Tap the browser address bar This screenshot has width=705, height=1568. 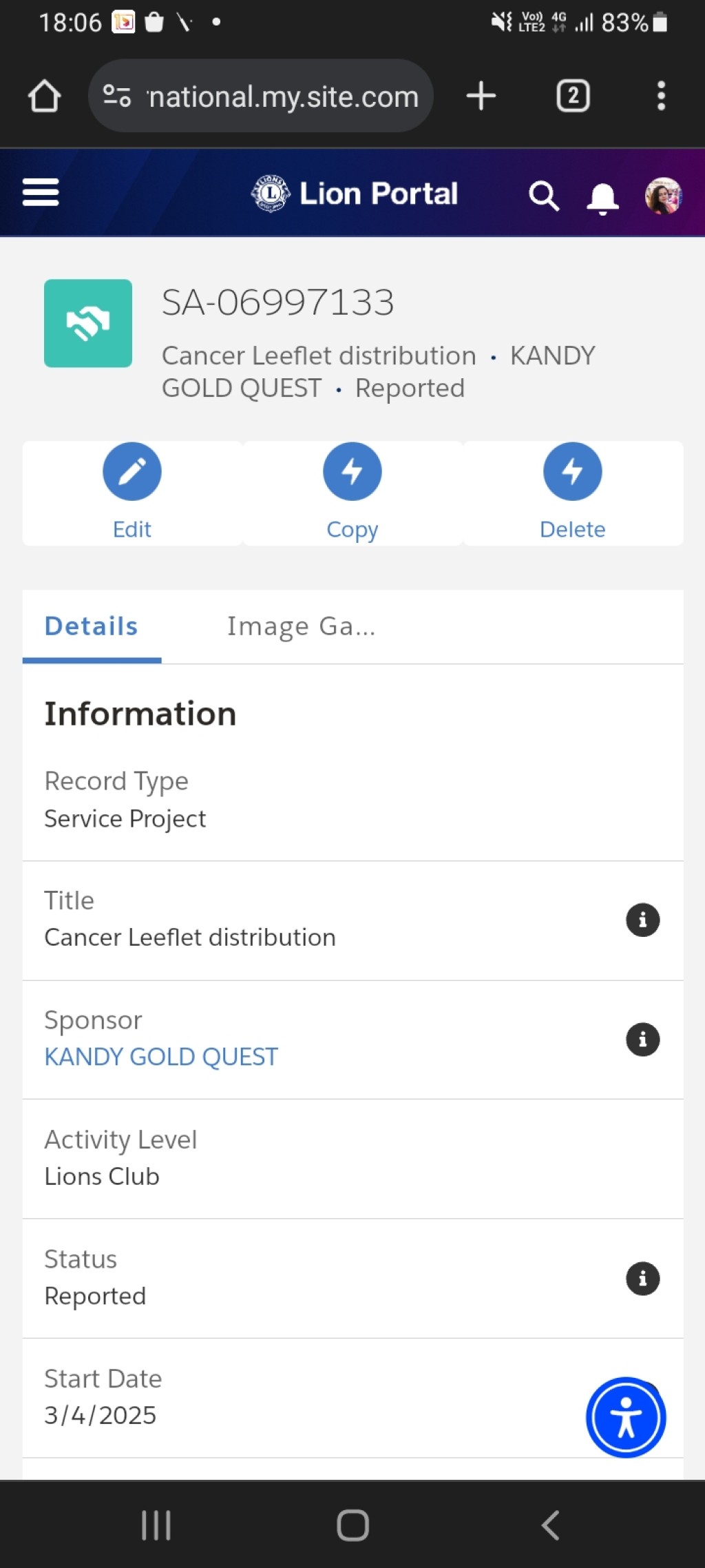coord(261,96)
